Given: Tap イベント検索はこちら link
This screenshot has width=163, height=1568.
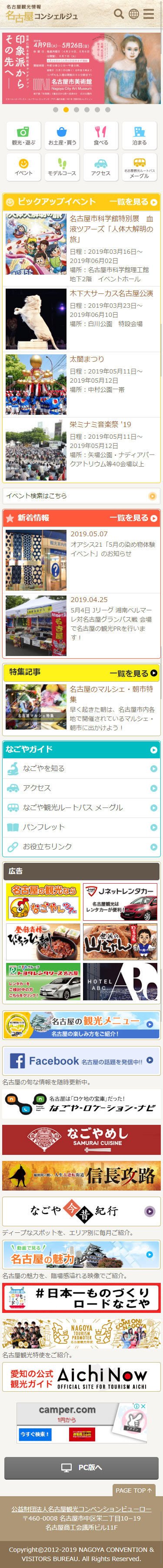Looking at the screenshot, I should 82,496.
